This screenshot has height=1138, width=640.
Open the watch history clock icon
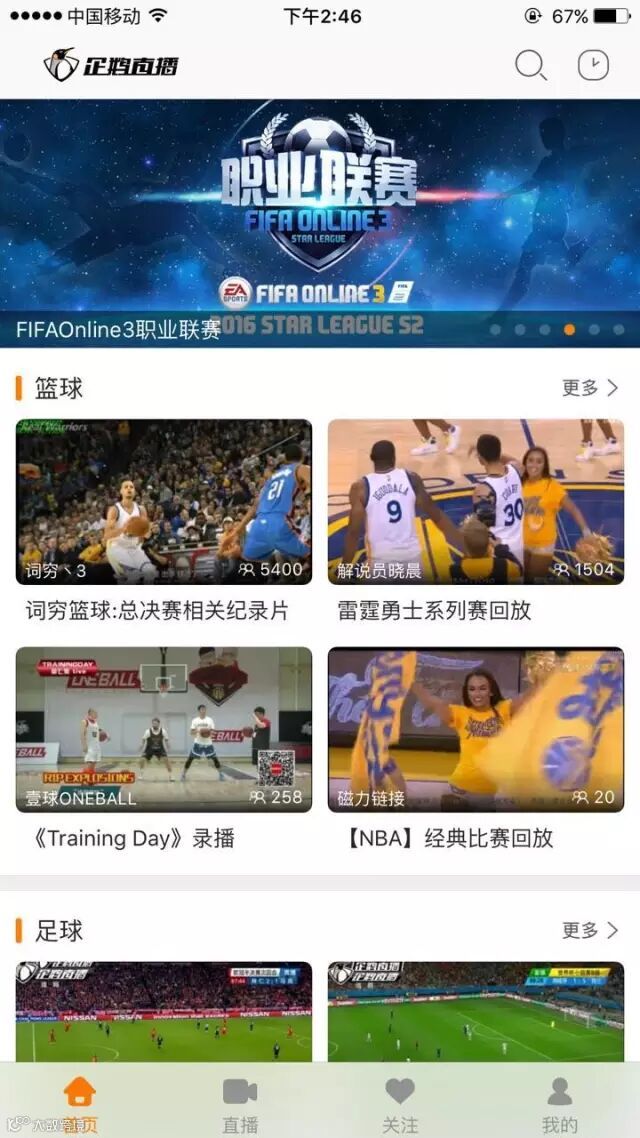593,66
